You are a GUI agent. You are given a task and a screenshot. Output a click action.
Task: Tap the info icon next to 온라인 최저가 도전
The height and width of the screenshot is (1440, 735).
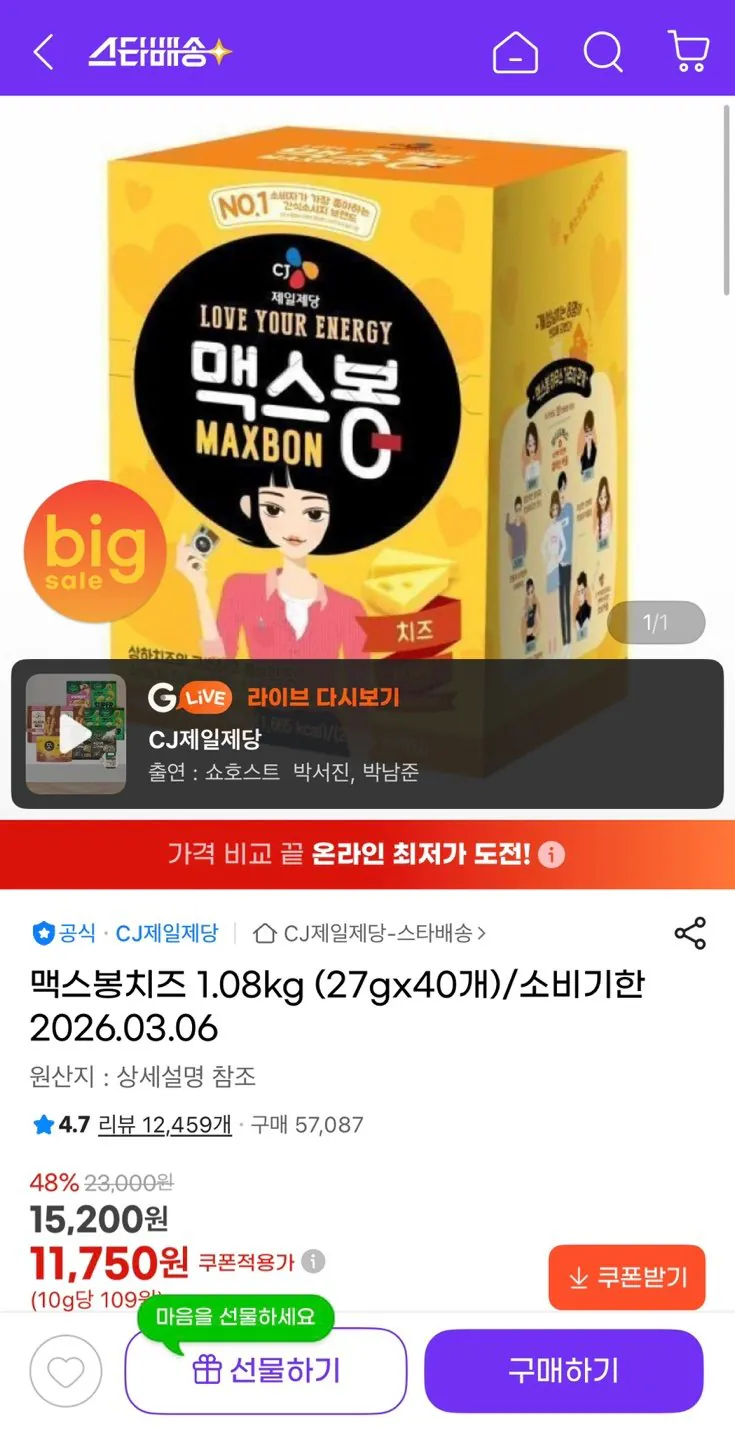[553, 855]
